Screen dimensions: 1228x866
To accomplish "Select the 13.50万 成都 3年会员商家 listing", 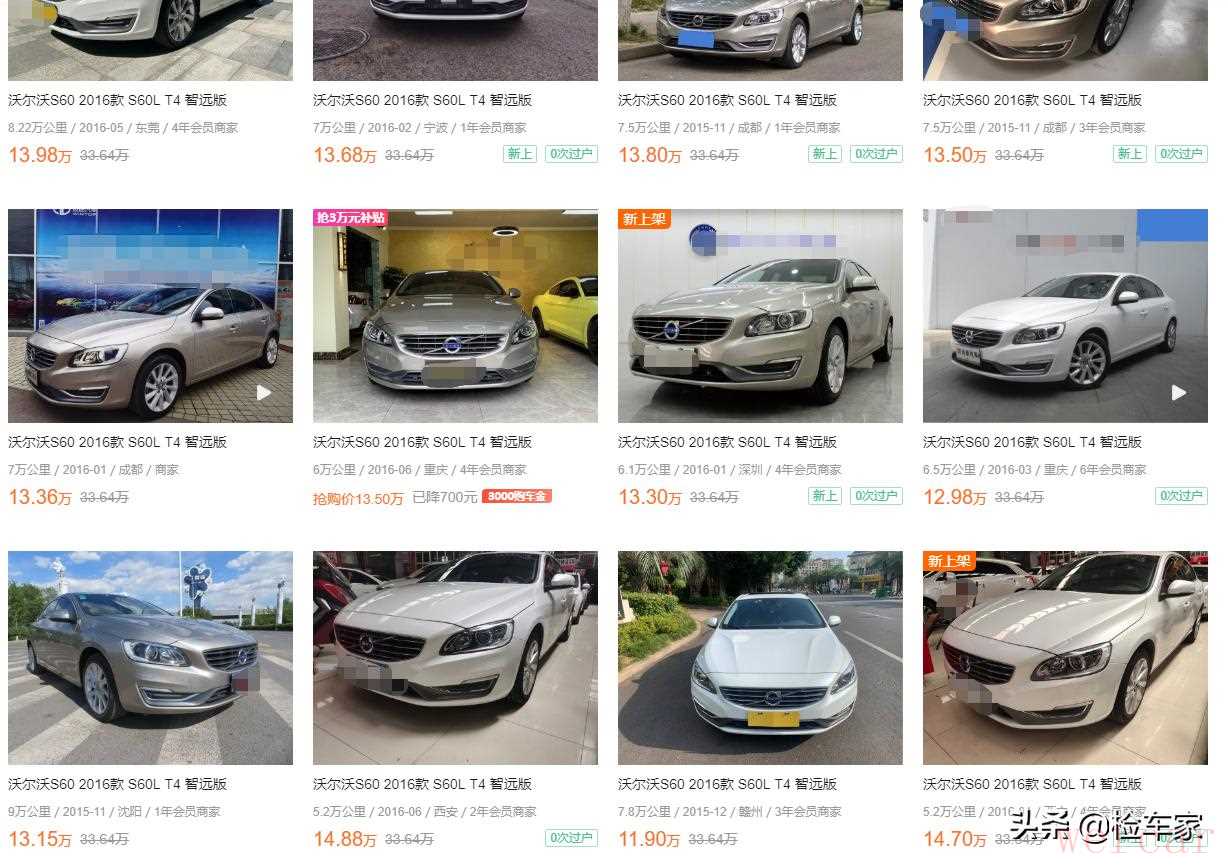I will click(1032, 100).
